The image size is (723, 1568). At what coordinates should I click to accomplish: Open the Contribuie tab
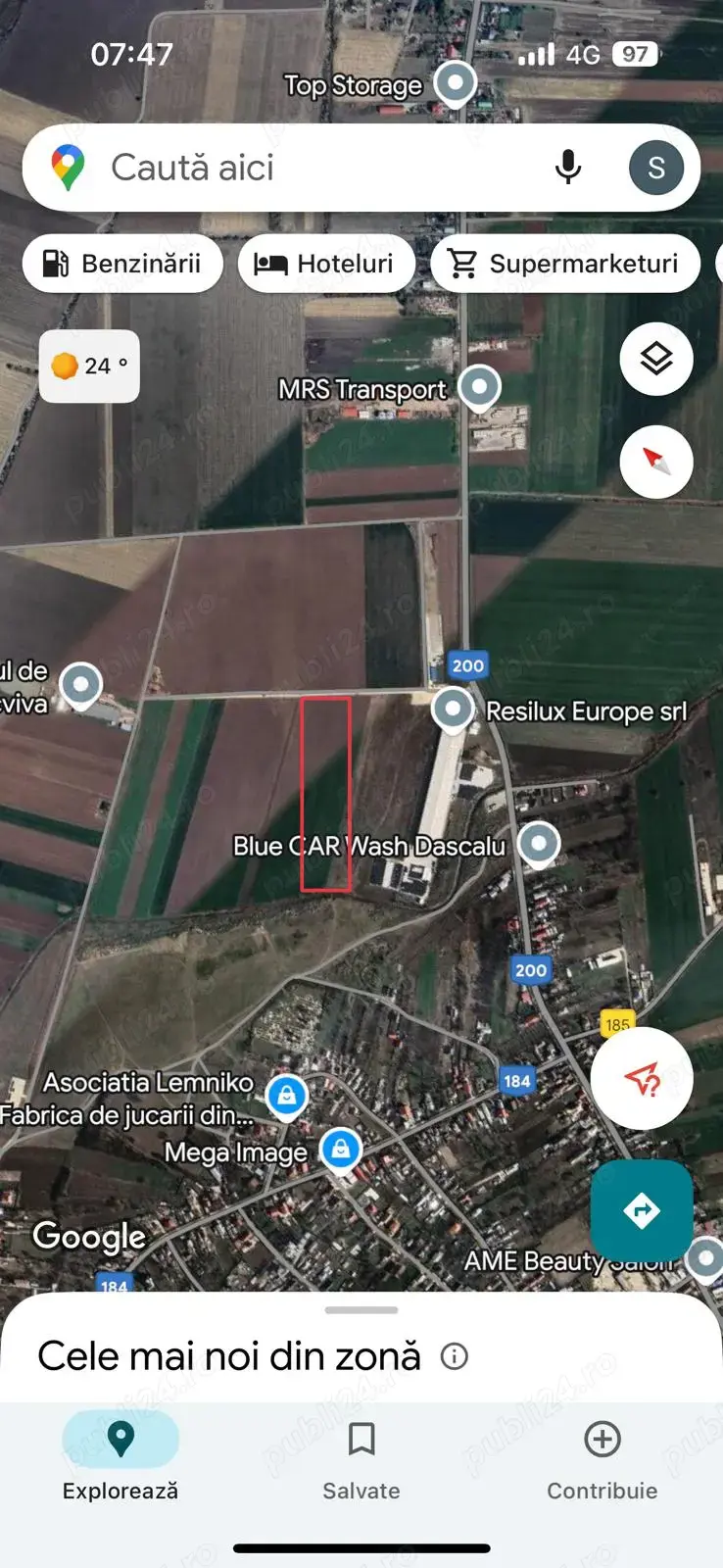(x=601, y=1460)
